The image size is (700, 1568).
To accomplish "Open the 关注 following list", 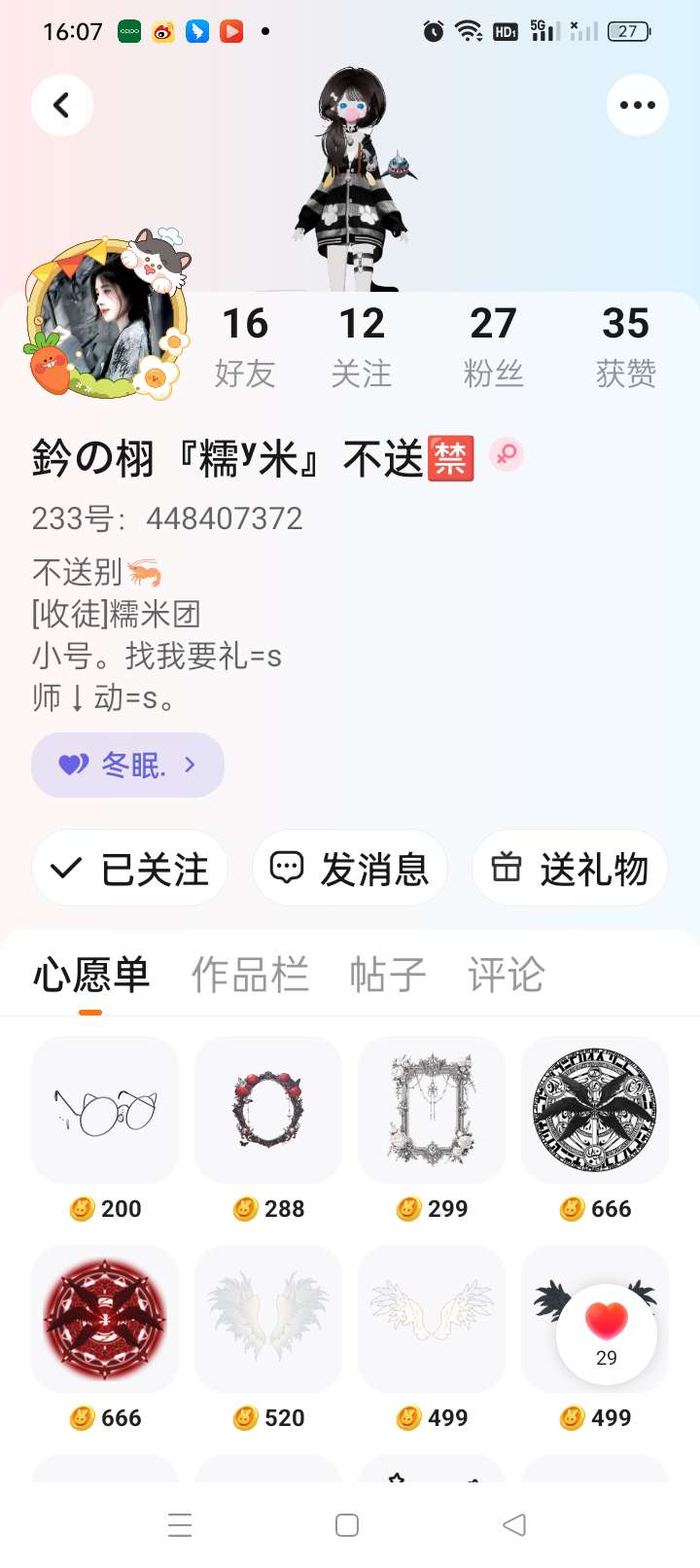I will (x=362, y=347).
